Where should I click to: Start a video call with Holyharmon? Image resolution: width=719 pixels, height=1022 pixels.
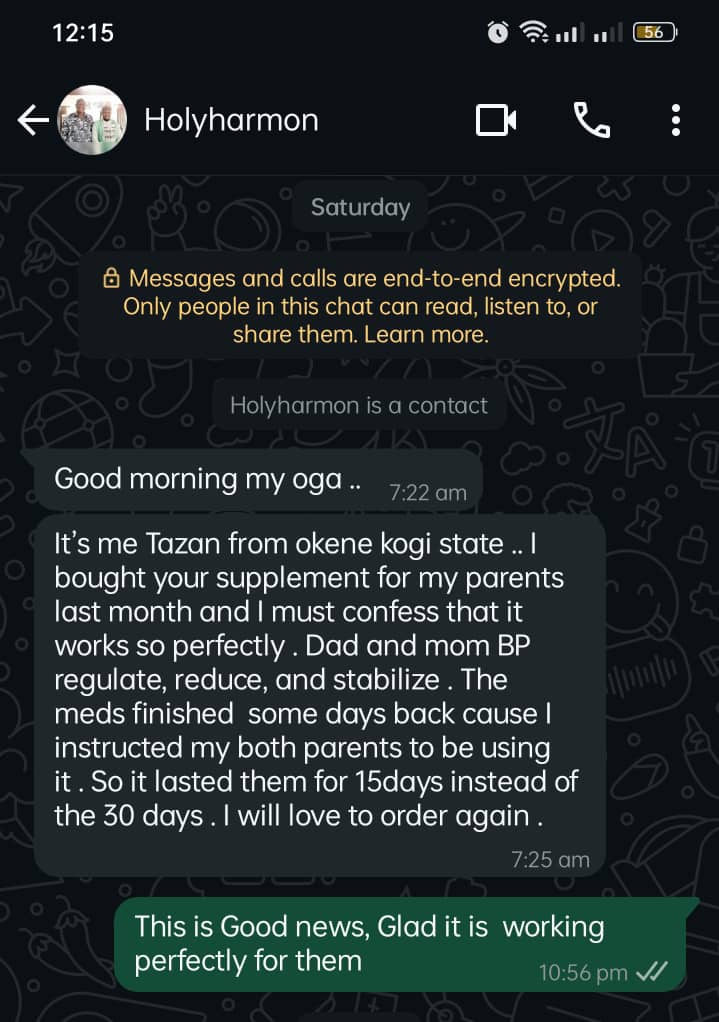click(495, 121)
